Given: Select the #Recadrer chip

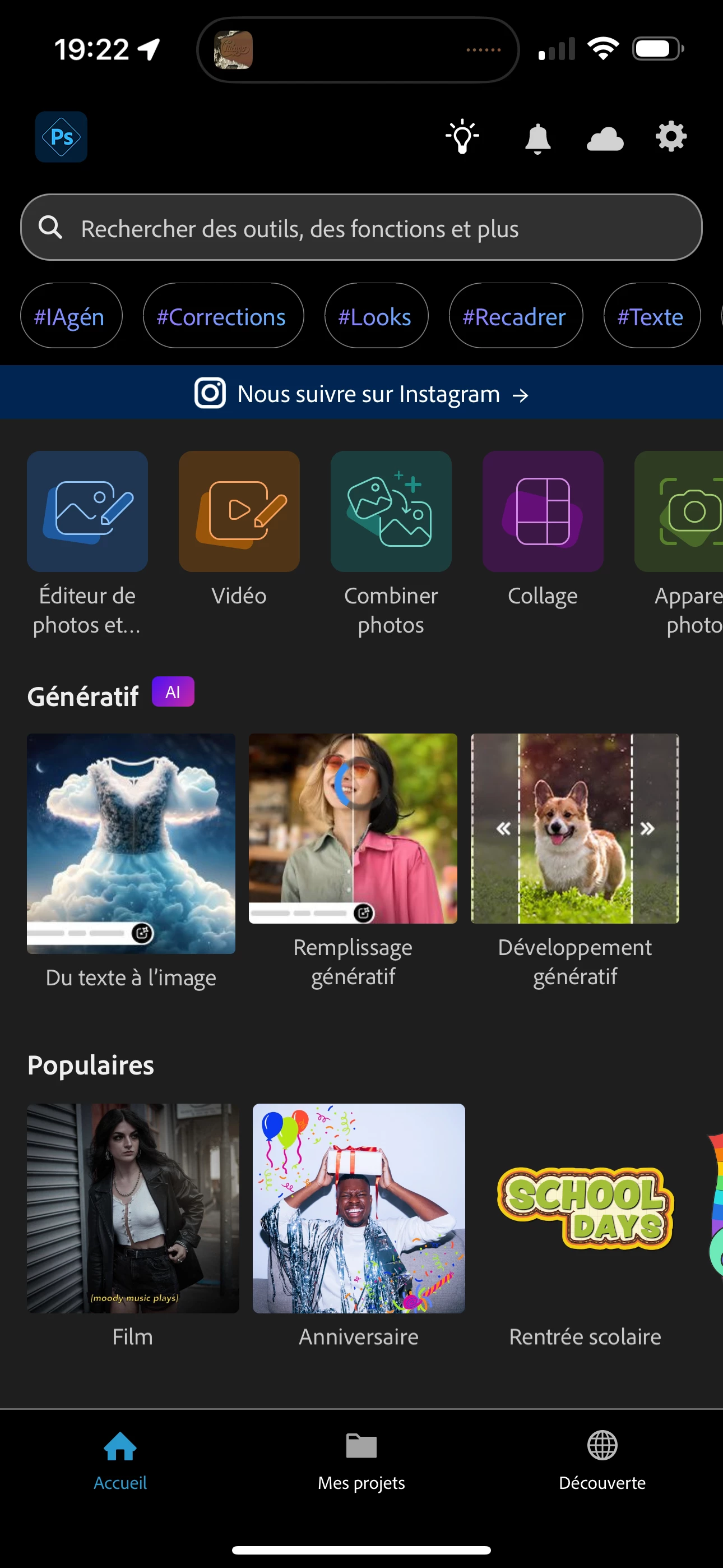Looking at the screenshot, I should click(x=515, y=316).
